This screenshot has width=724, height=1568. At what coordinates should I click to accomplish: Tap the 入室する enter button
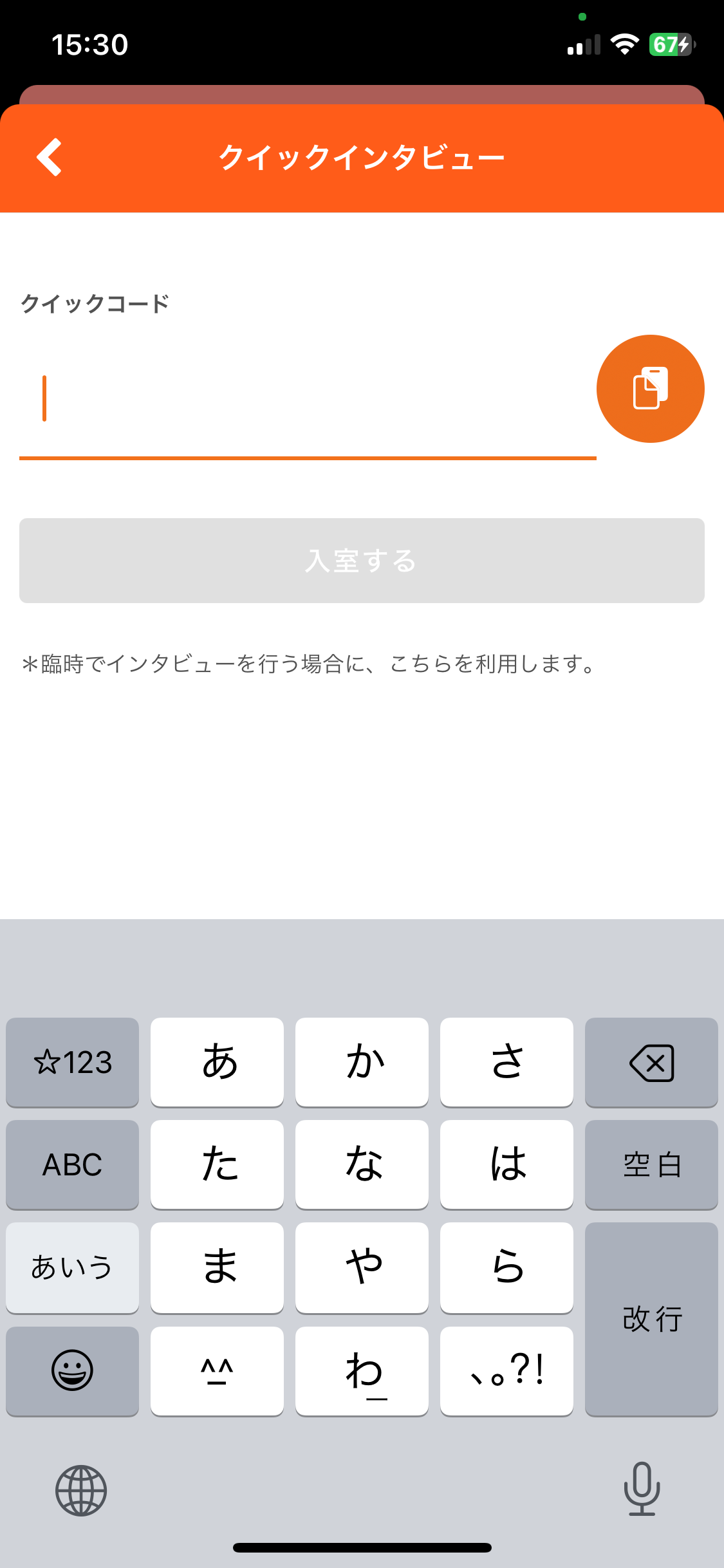click(x=362, y=560)
